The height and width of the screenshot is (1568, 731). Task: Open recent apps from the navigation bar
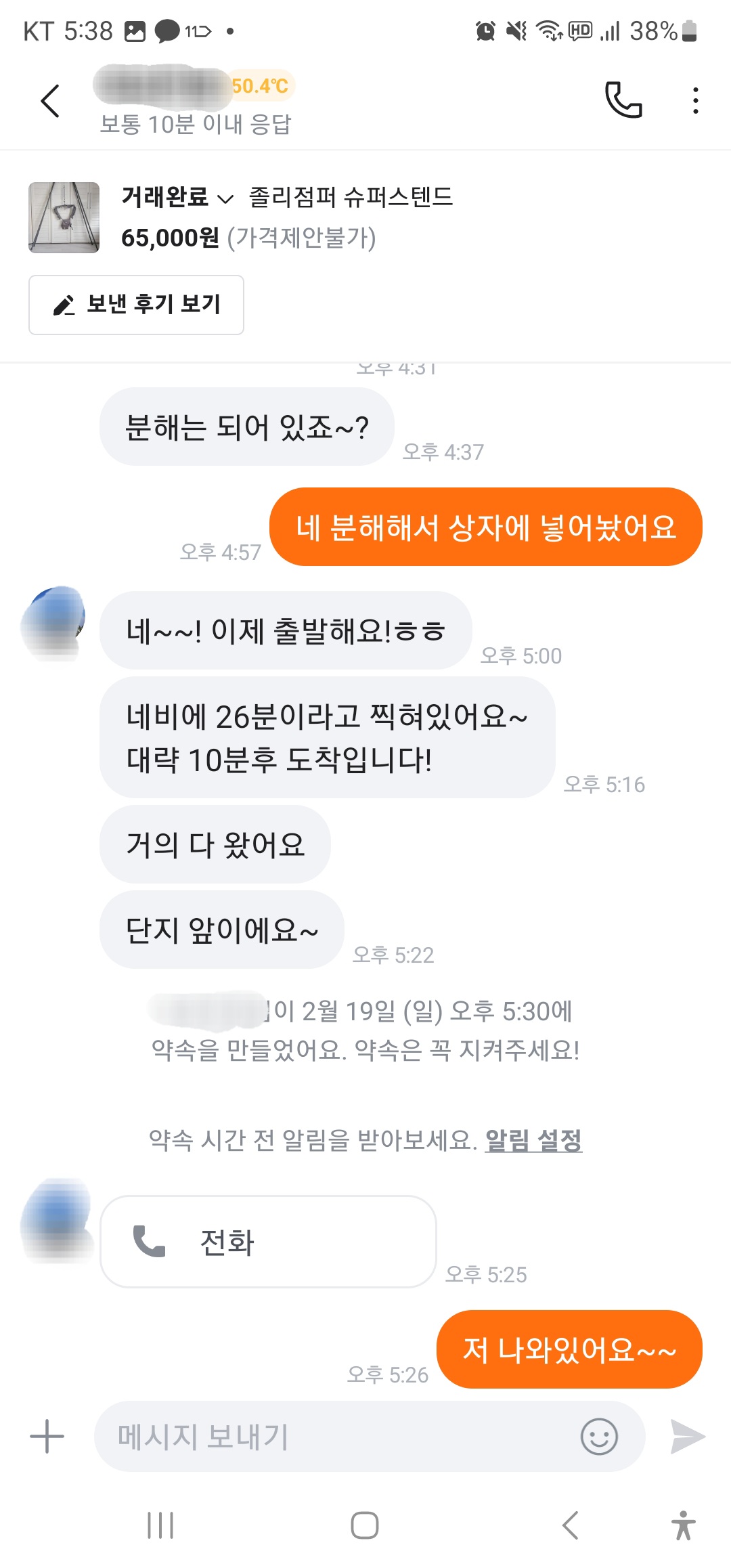point(160,1525)
